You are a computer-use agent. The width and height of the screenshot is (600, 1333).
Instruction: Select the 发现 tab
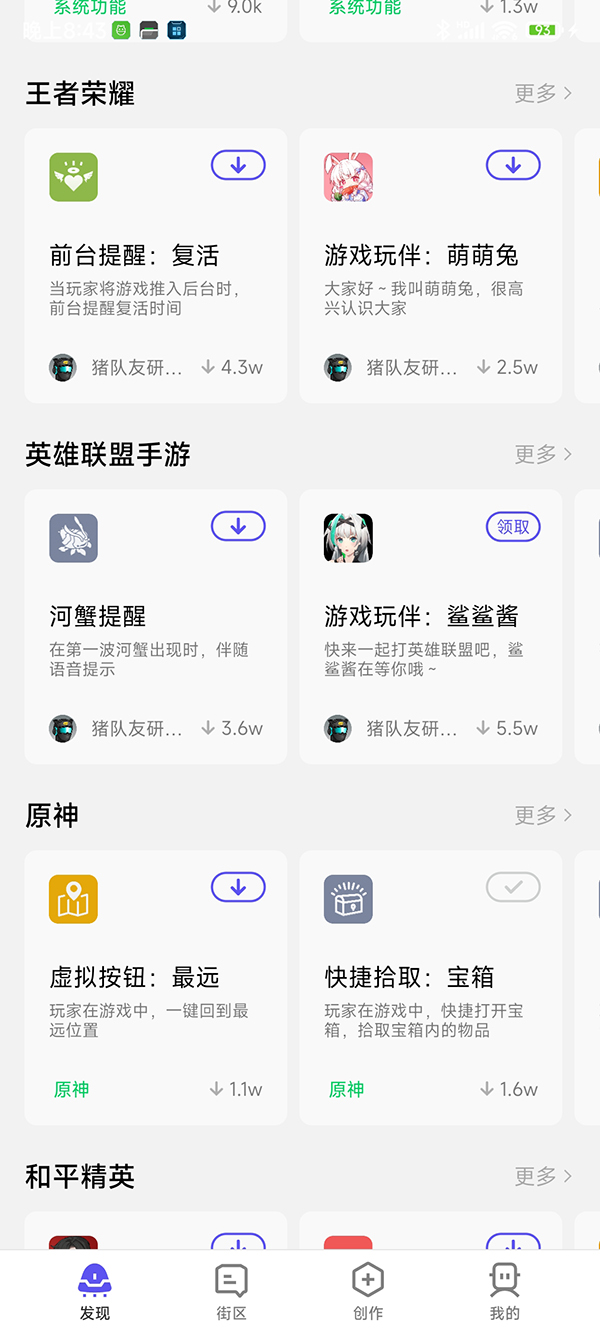[95, 1291]
